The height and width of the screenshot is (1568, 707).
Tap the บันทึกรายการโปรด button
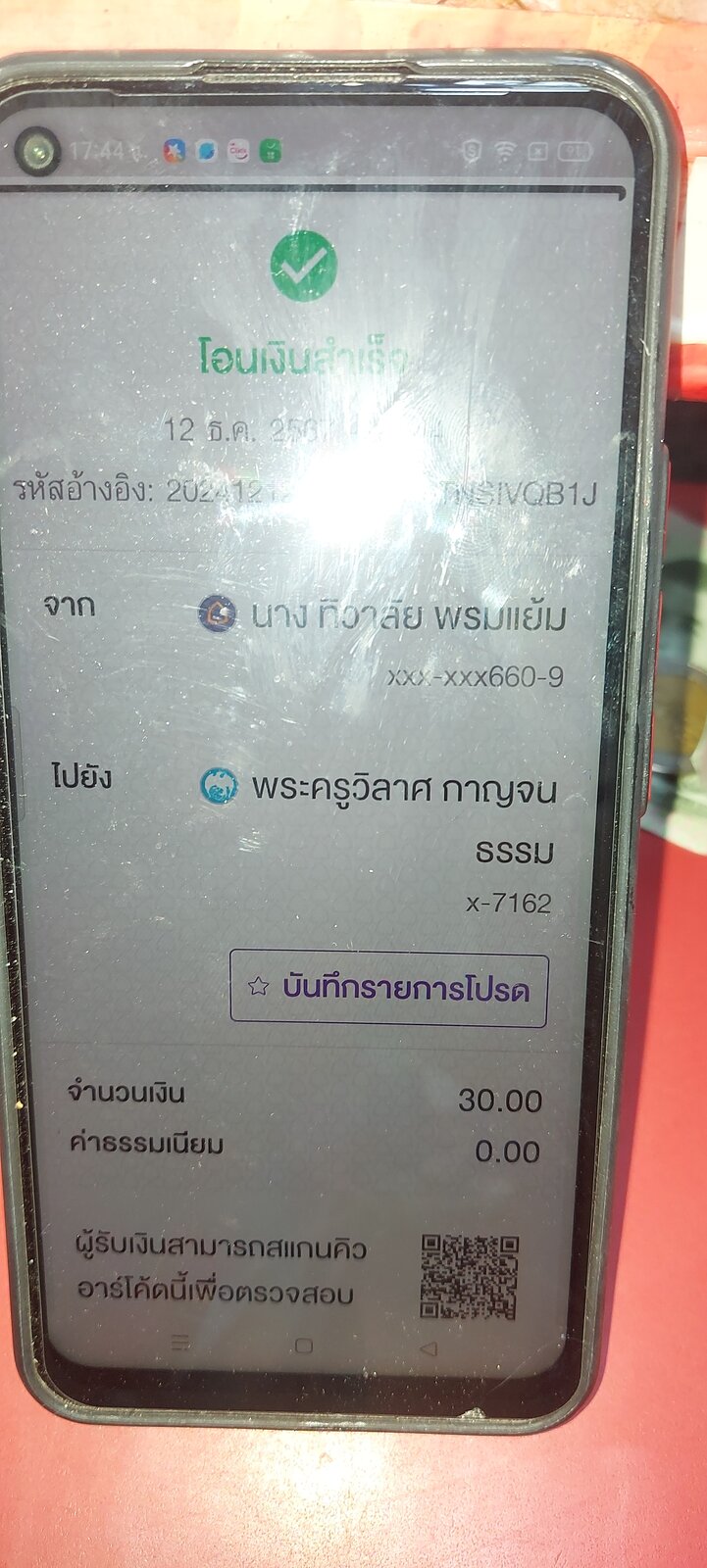pyautogui.click(x=388, y=988)
